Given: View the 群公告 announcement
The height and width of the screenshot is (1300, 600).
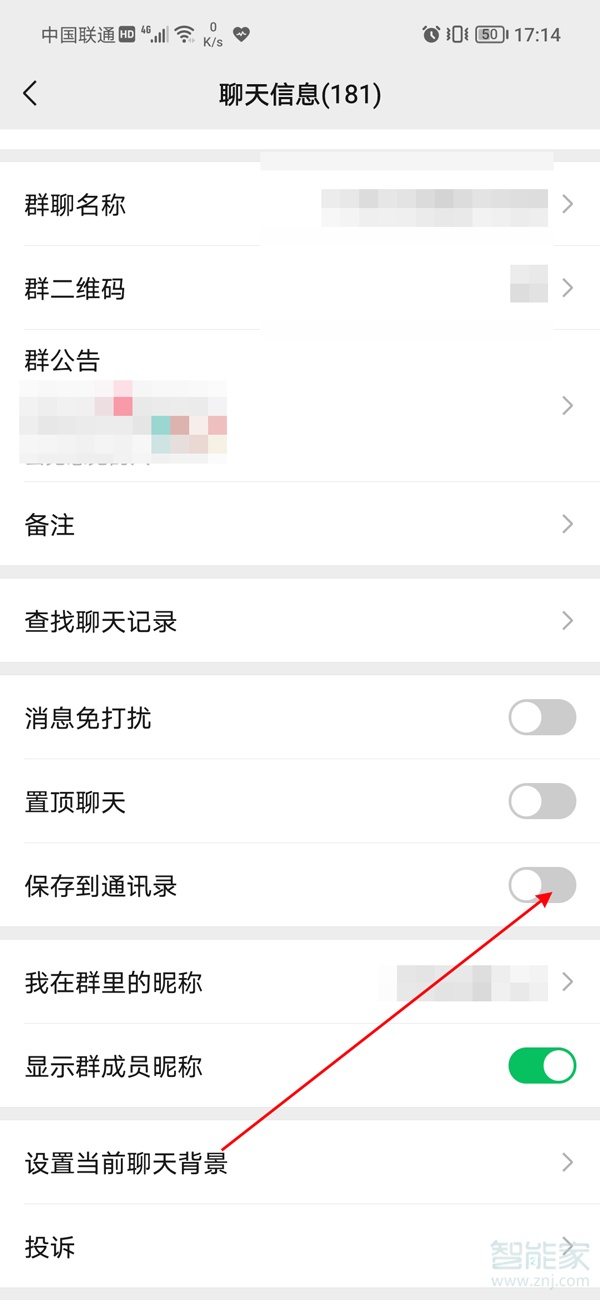Looking at the screenshot, I should 300,404.
